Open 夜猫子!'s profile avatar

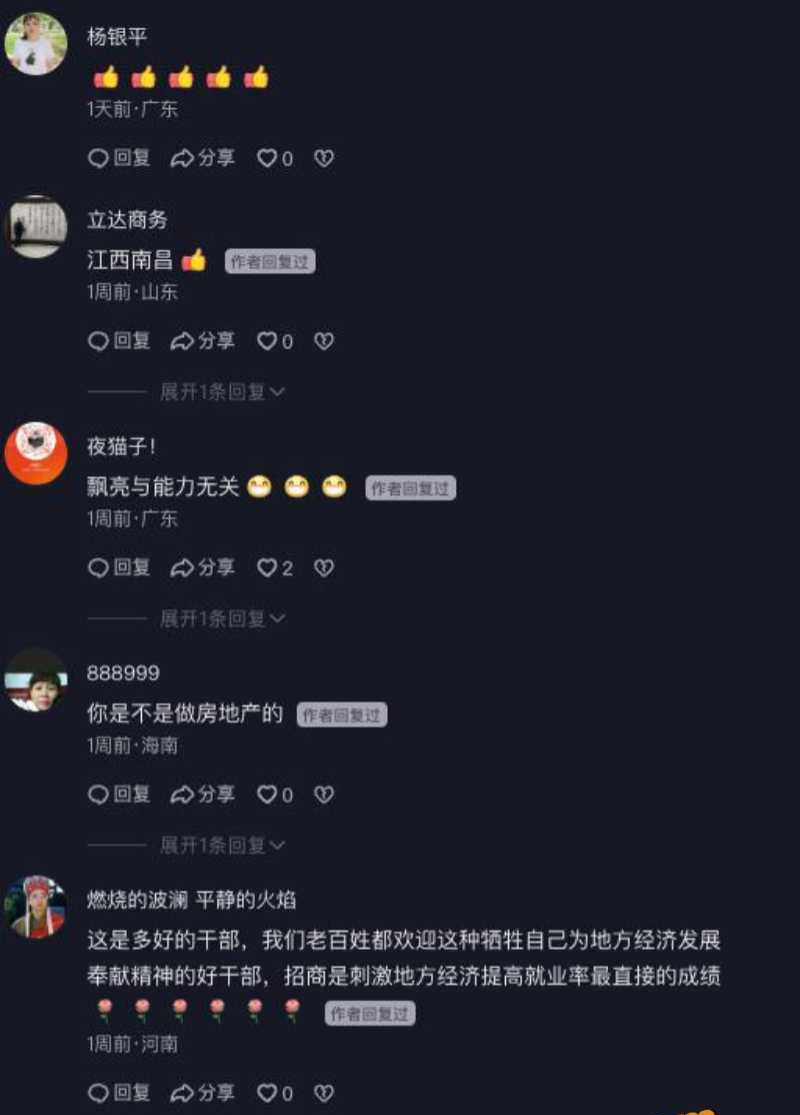click(x=36, y=453)
